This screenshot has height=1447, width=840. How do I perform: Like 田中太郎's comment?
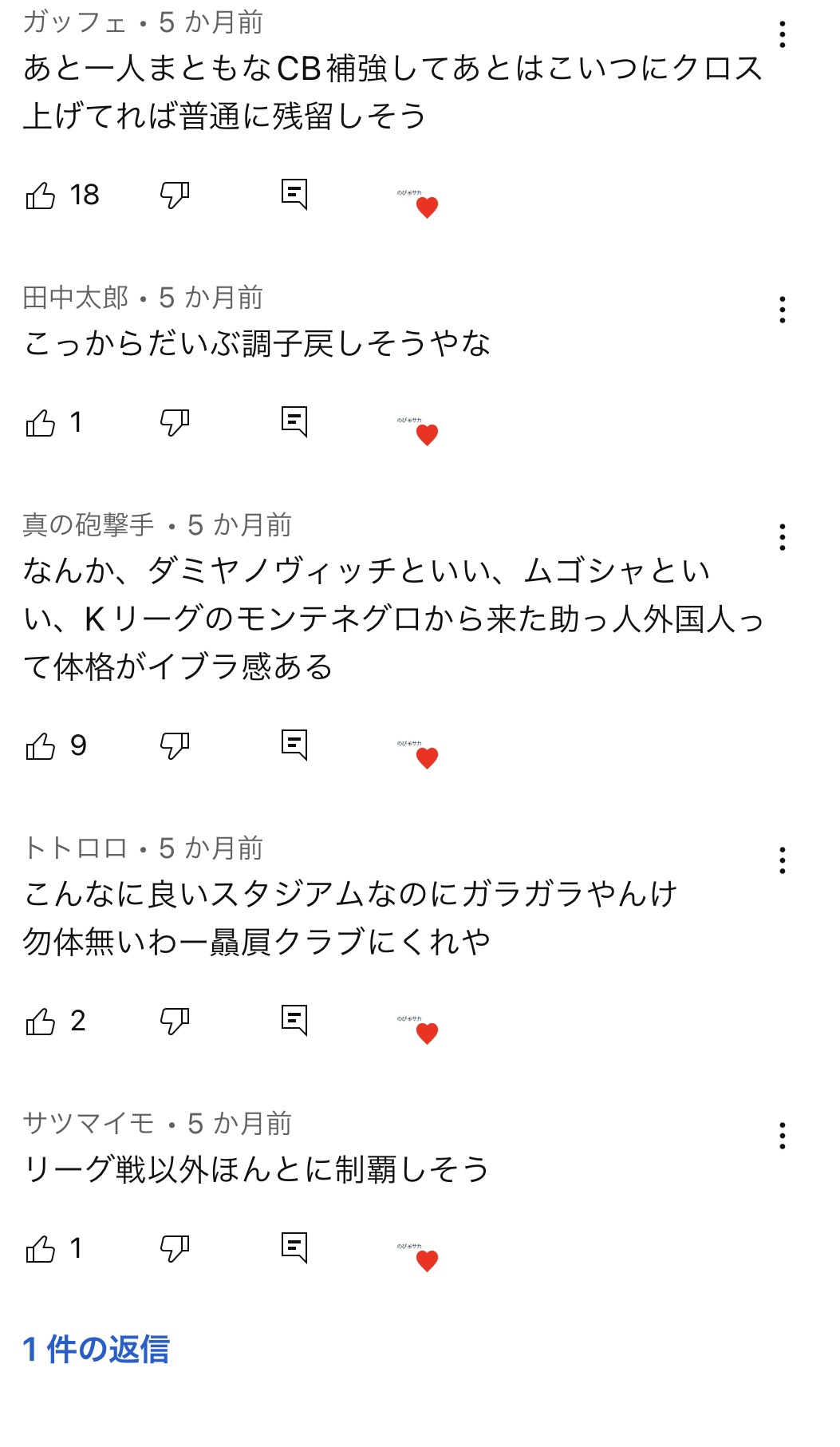[41, 422]
